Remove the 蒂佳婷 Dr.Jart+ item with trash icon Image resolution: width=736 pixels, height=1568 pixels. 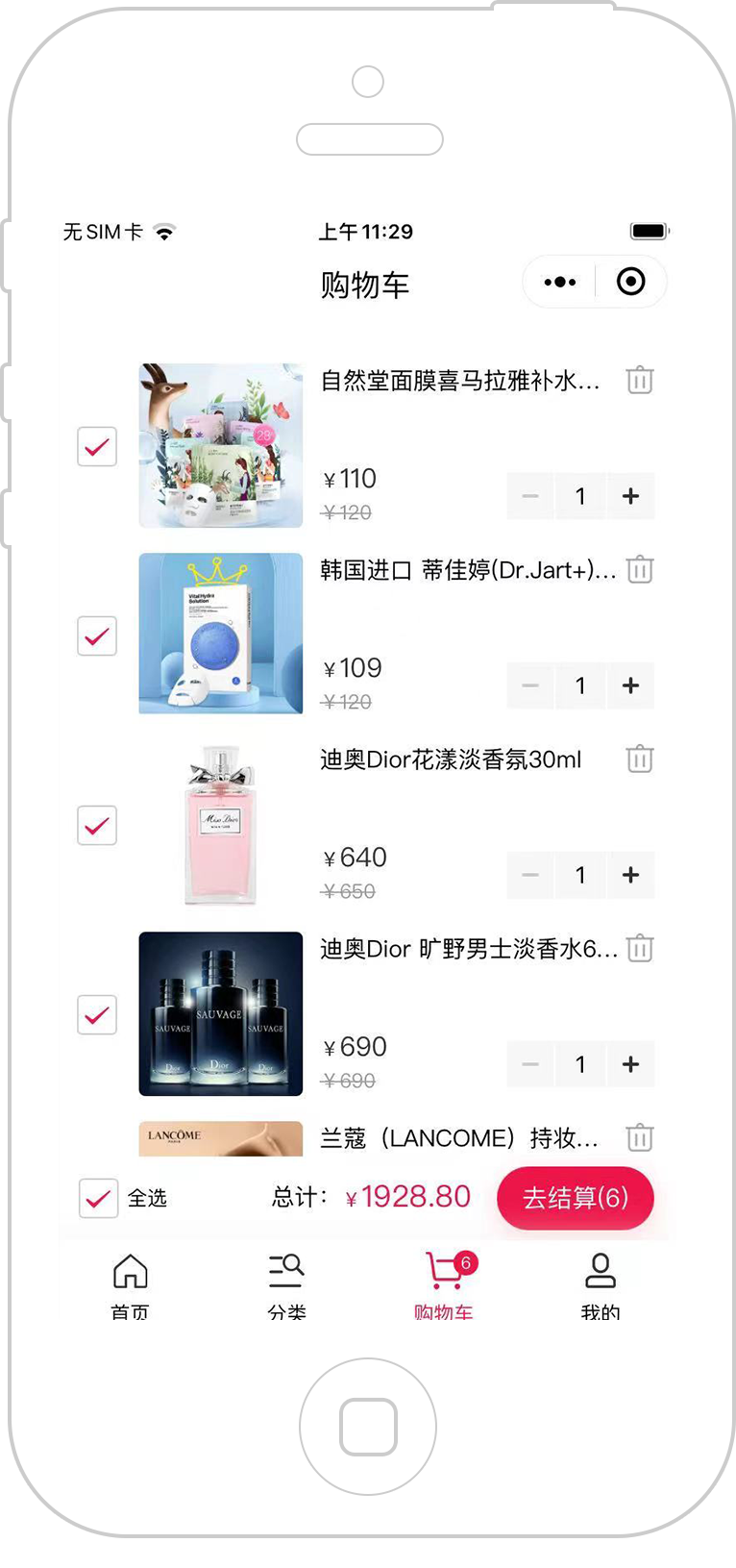tap(640, 569)
